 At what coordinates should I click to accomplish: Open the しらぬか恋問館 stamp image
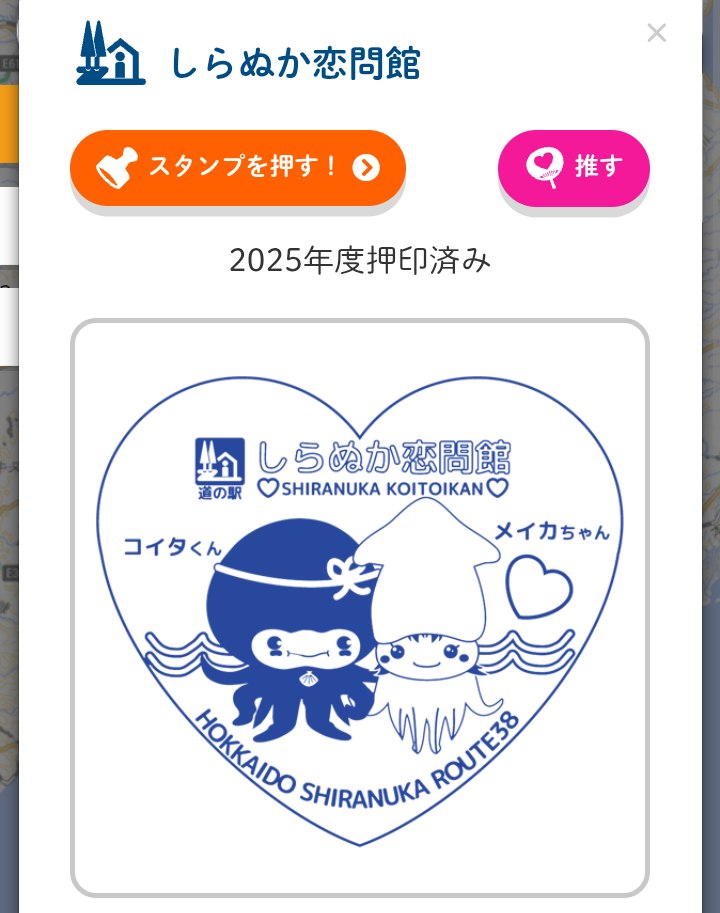360,607
